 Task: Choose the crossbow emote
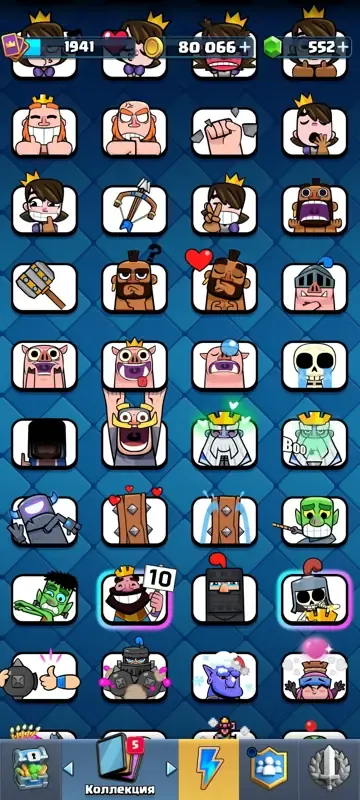135,209
